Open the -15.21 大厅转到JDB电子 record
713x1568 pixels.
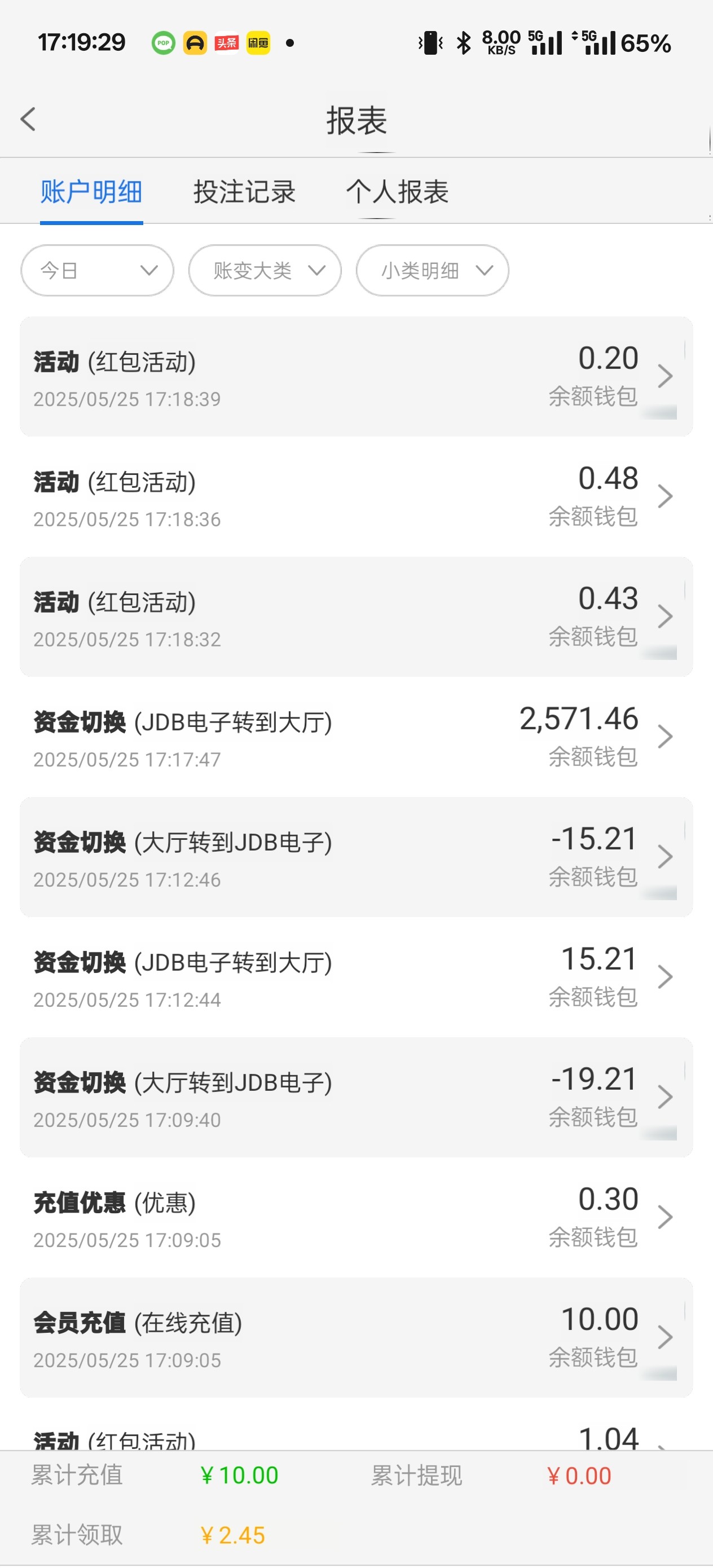356,856
